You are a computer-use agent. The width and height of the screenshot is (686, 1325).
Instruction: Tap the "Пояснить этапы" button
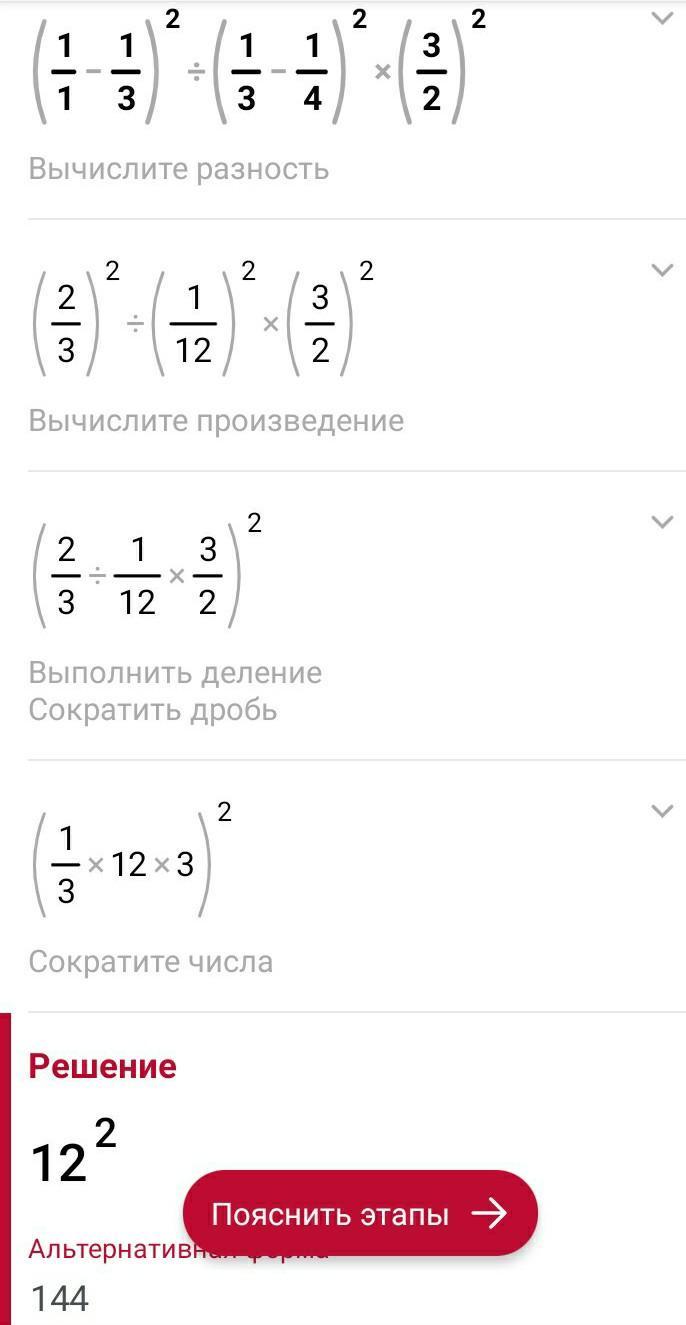pyautogui.click(x=360, y=1214)
